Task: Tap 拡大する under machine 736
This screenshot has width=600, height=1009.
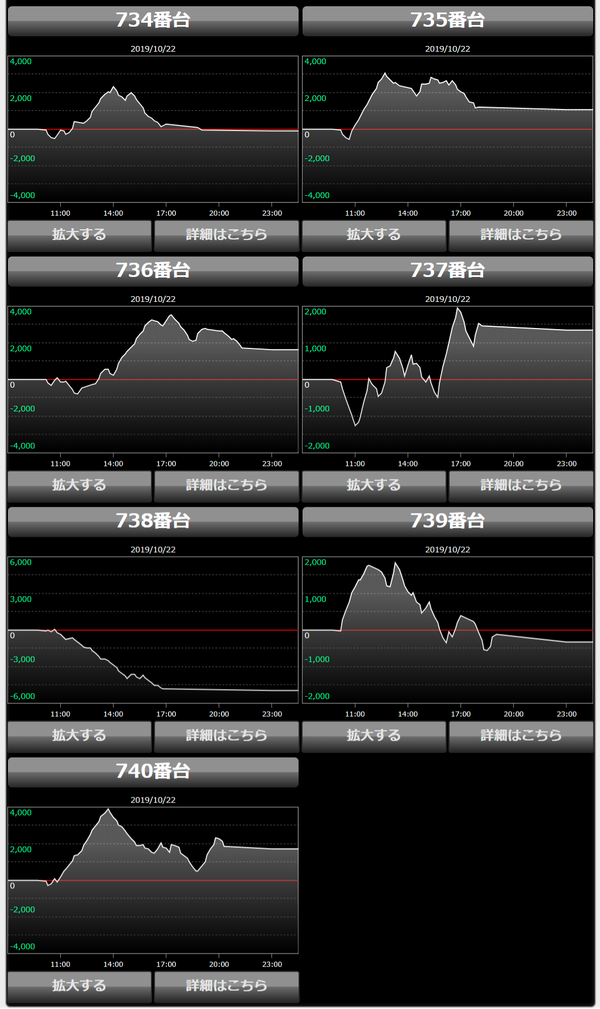Action: click(79, 485)
